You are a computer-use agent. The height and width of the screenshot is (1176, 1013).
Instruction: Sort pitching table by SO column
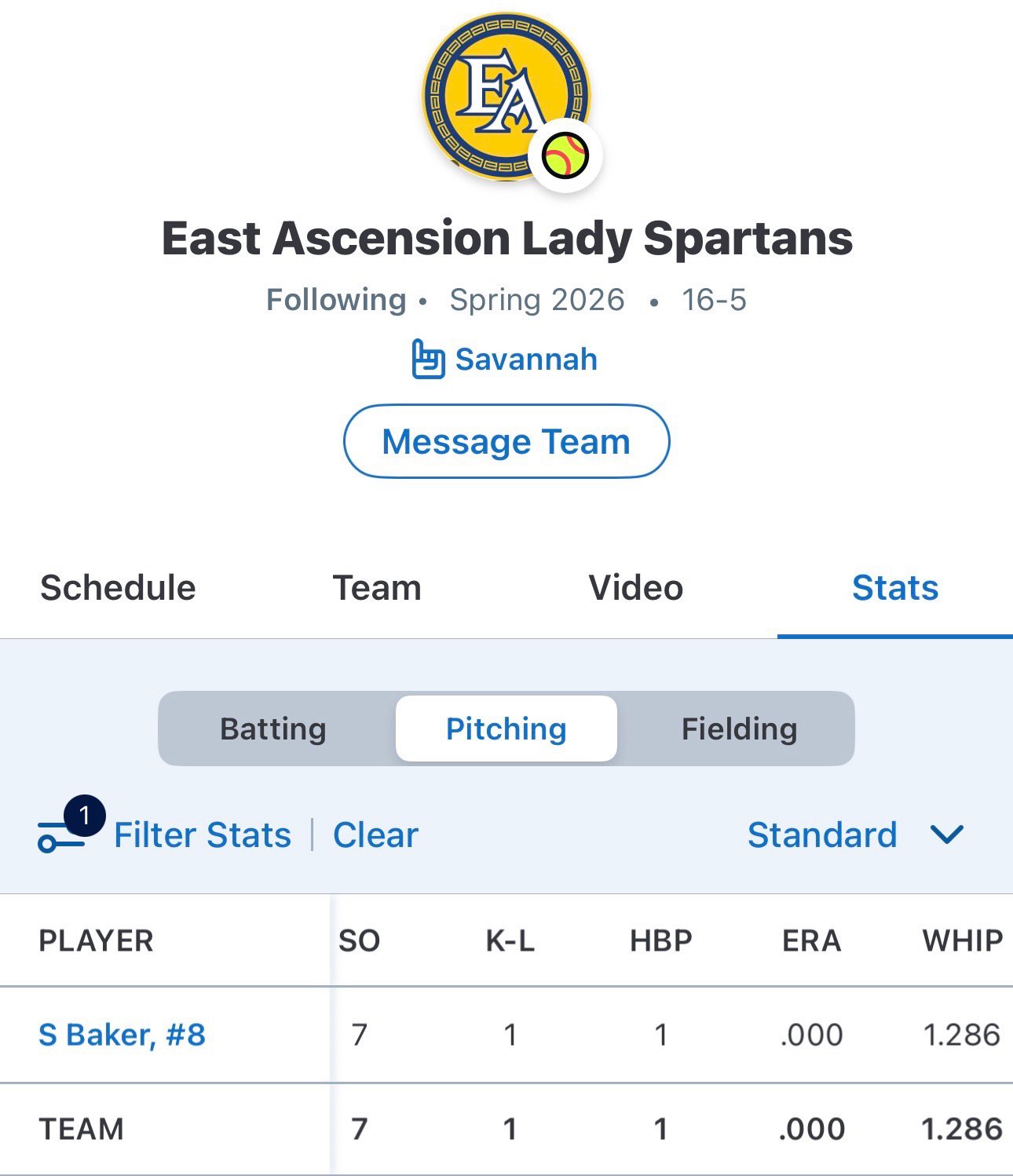click(359, 940)
